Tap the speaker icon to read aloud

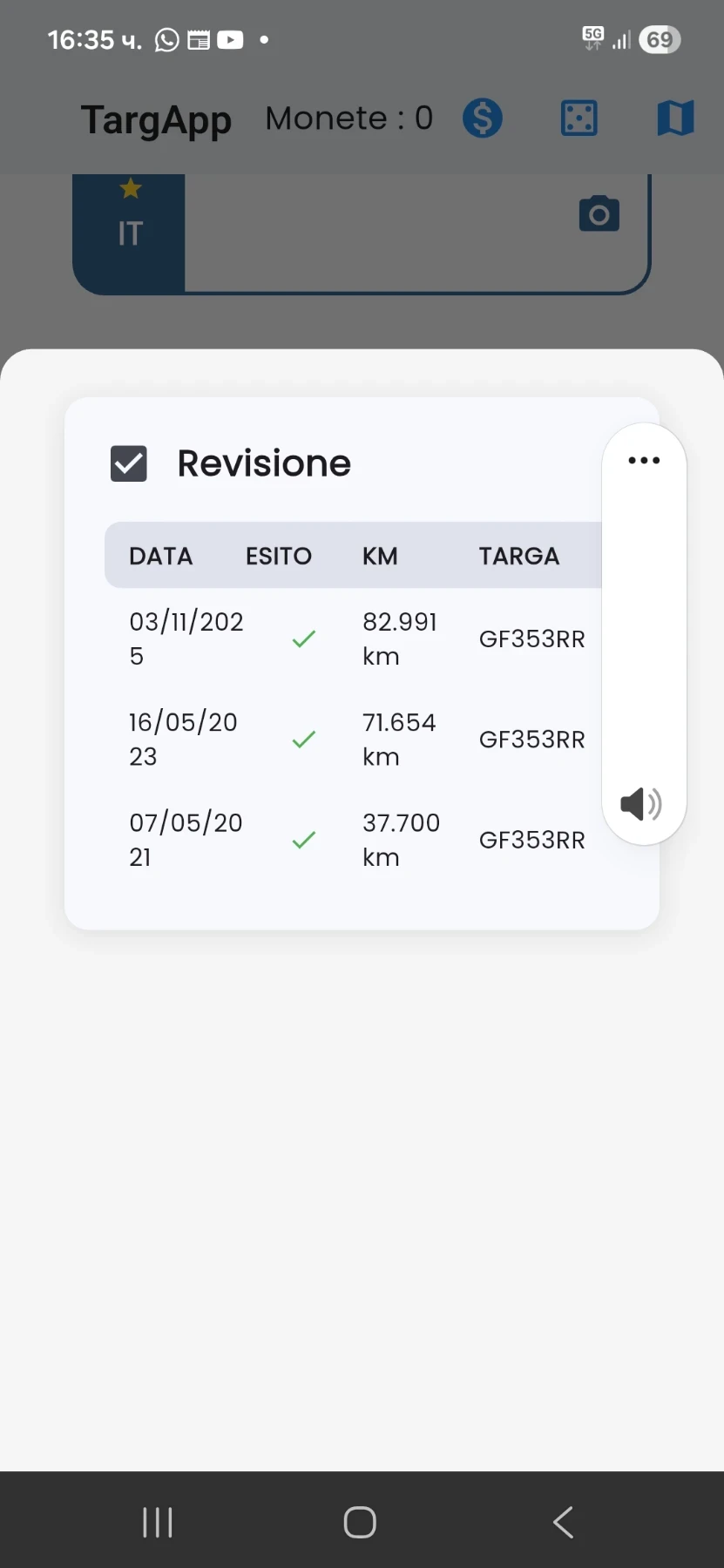[641, 804]
